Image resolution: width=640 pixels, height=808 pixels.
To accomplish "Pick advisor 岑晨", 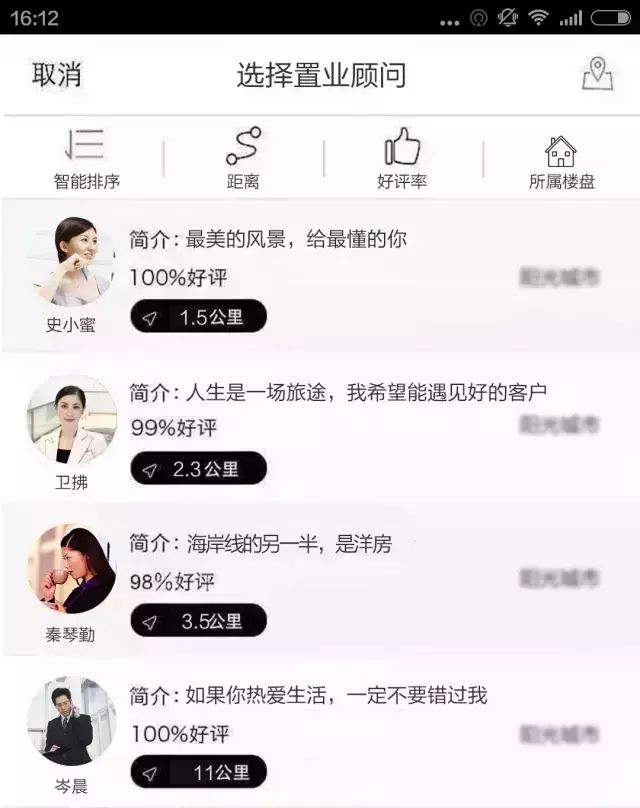I will tap(320, 732).
